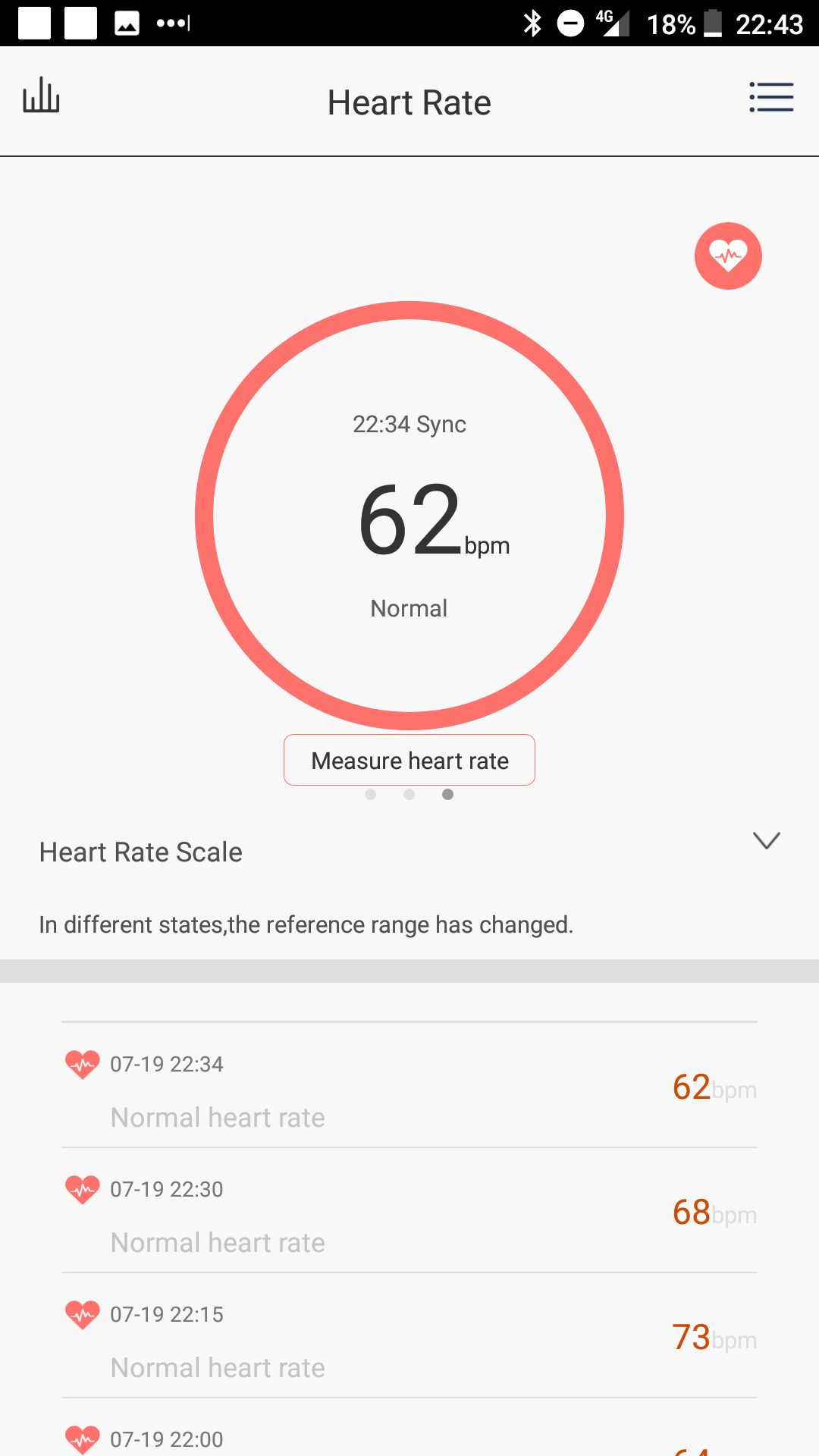This screenshot has height=1456, width=819.
Task: Start measuring heart rate
Action: tap(409, 760)
